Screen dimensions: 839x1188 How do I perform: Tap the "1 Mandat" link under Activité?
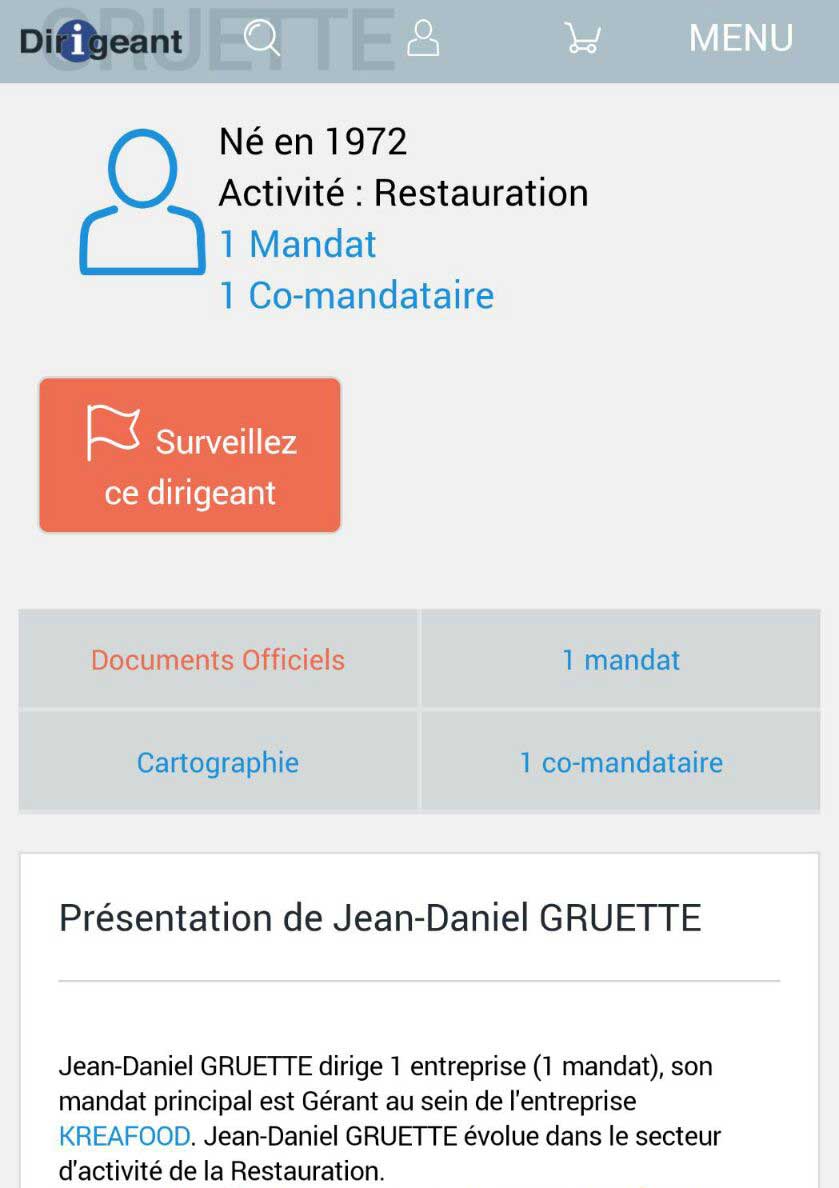(298, 244)
